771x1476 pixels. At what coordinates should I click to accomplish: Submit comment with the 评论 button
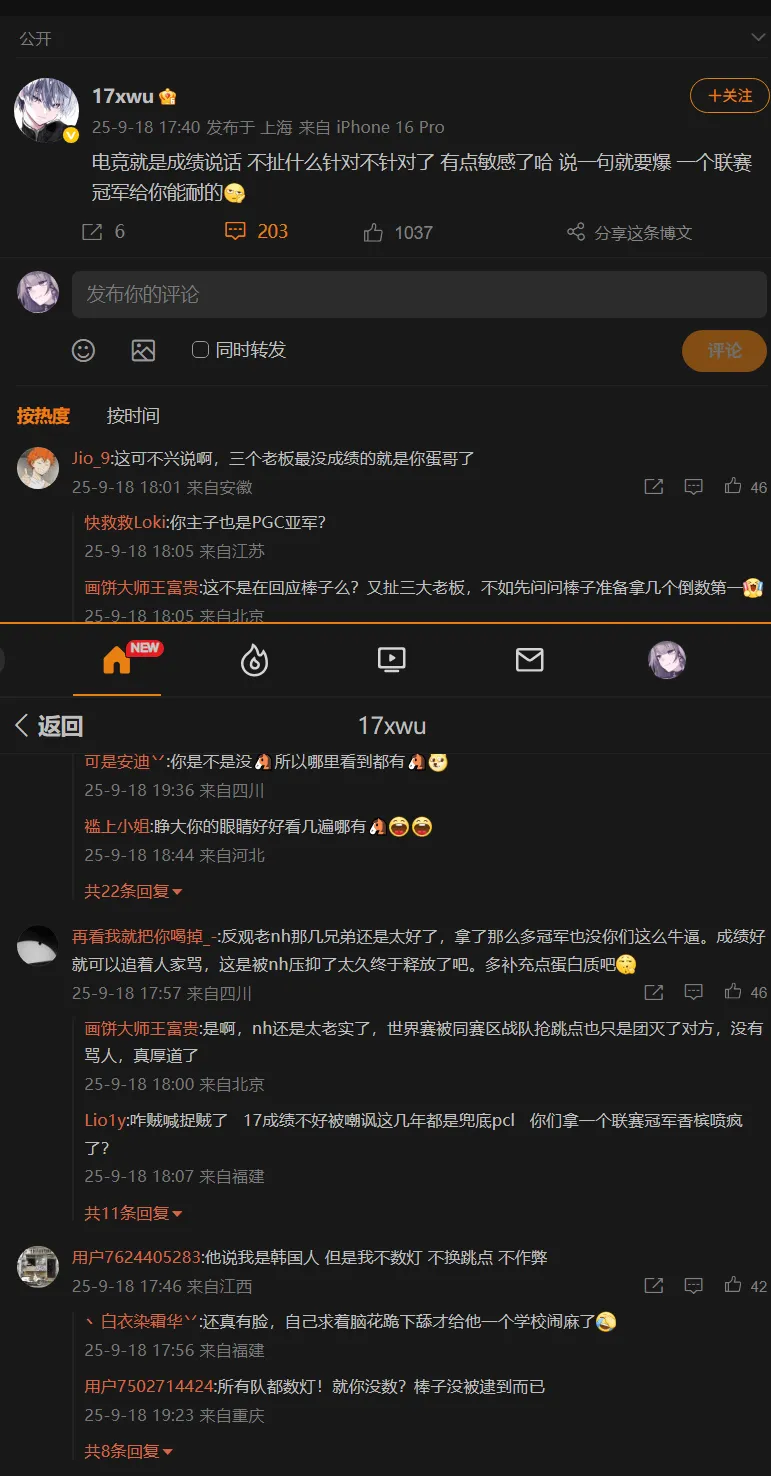click(x=724, y=351)
